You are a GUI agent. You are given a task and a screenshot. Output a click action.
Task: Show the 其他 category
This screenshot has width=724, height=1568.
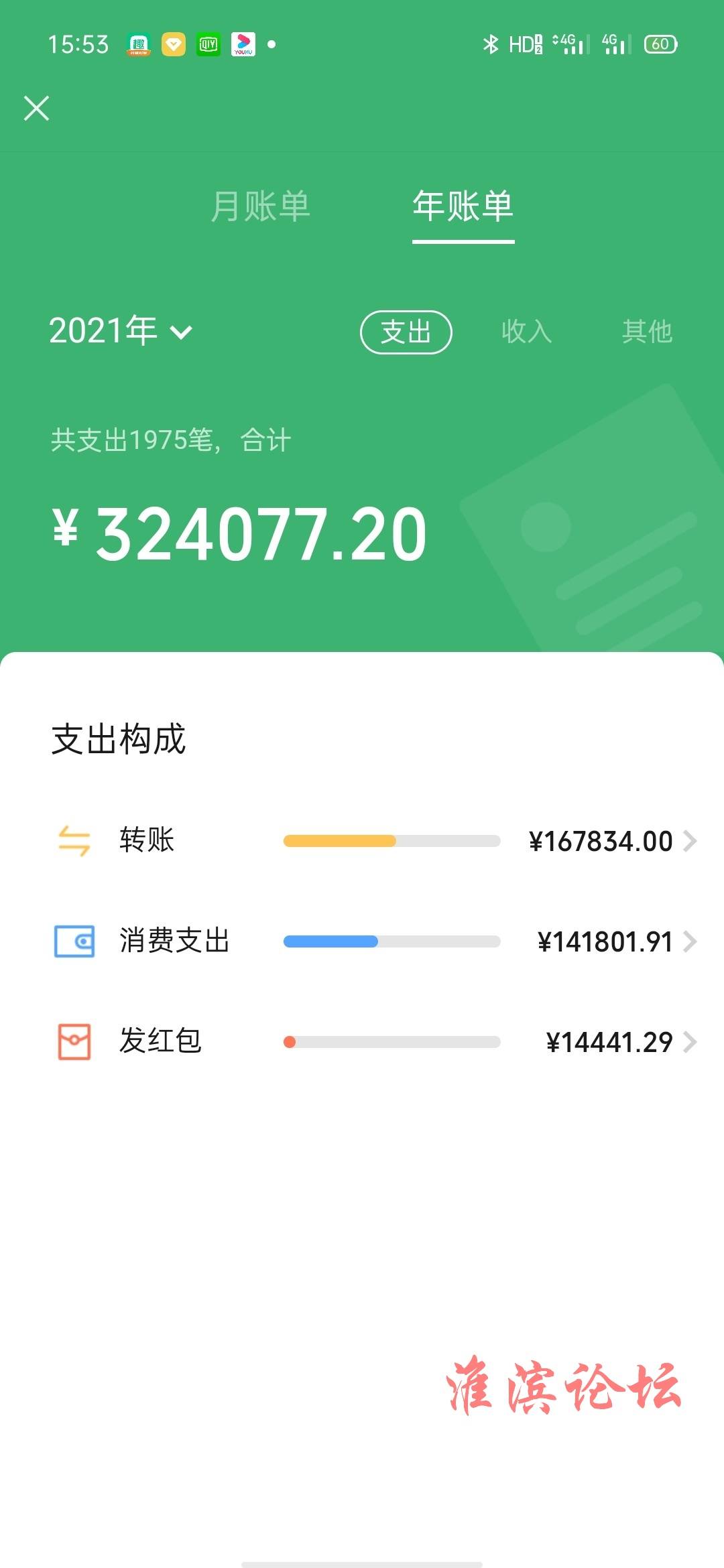[646, 331]
